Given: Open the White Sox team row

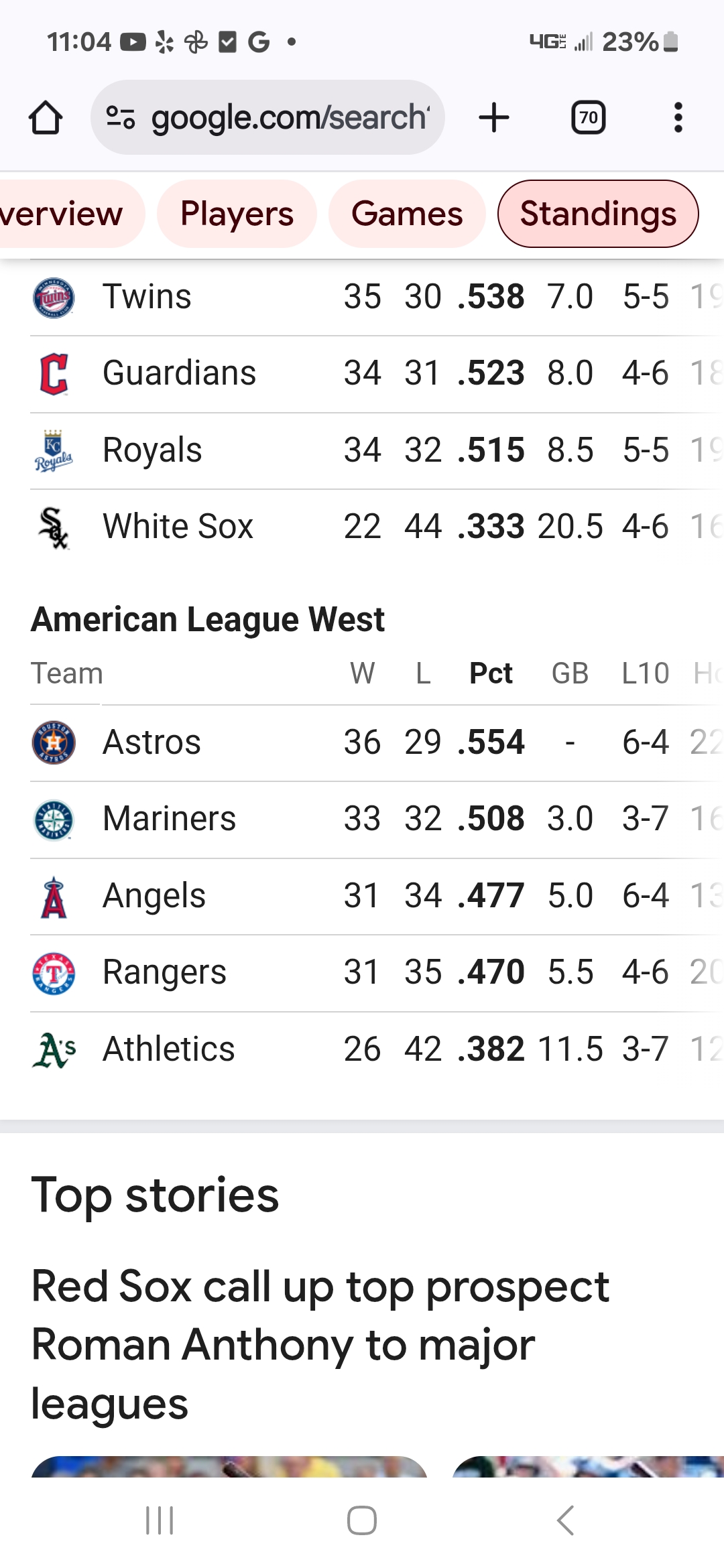Looking at the screenshot, I should pos(178,527).
